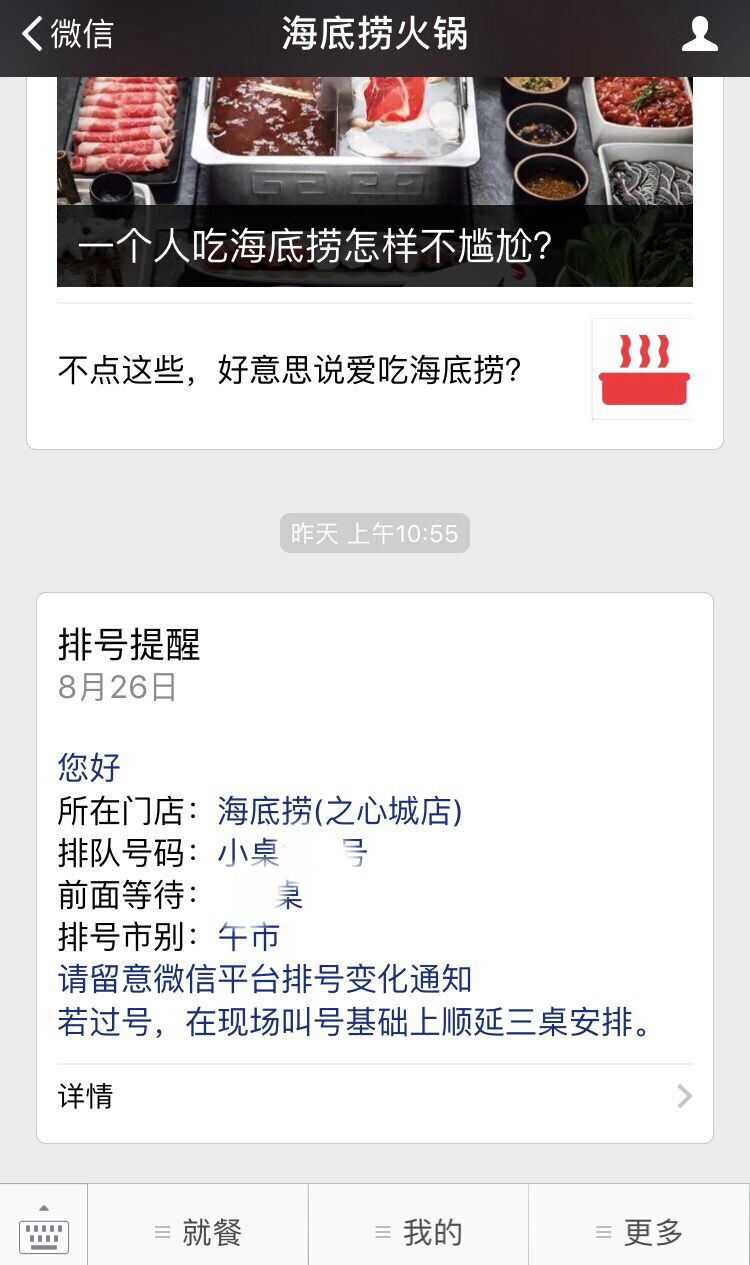This screenshot has height=1265, width=750.
Task: Select the 更多 menu item
Action: 651,1233
